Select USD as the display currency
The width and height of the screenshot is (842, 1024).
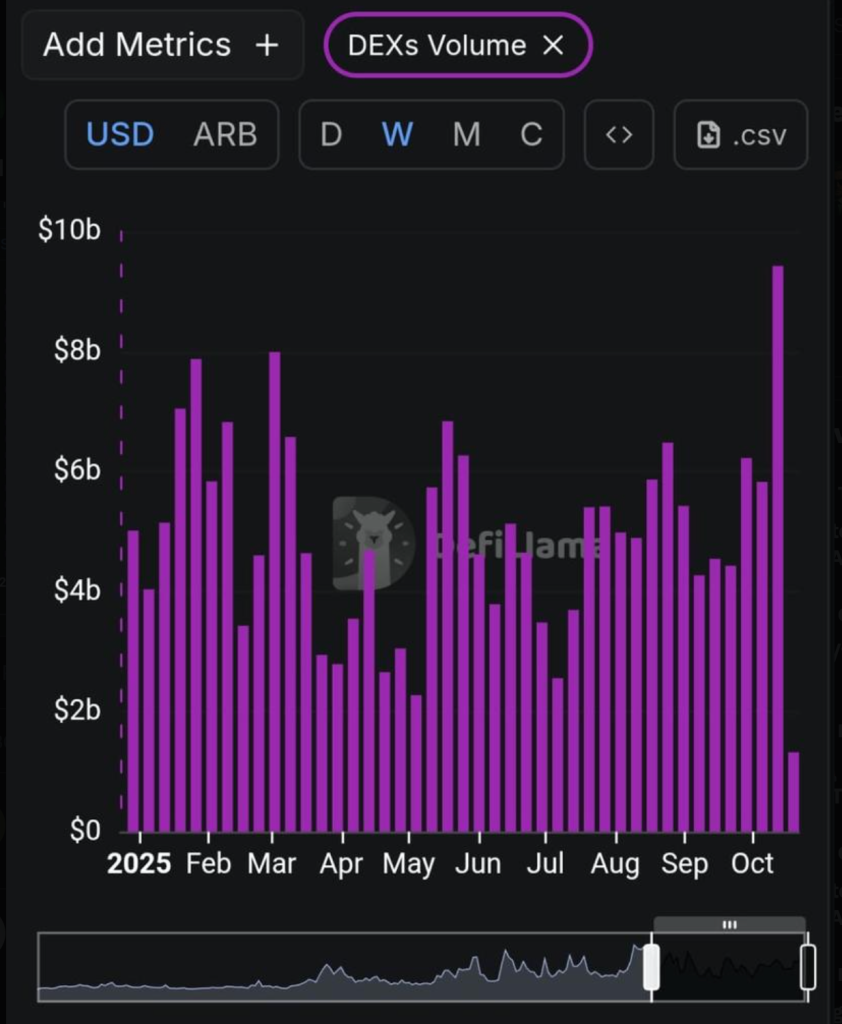(x=119, y=134)
